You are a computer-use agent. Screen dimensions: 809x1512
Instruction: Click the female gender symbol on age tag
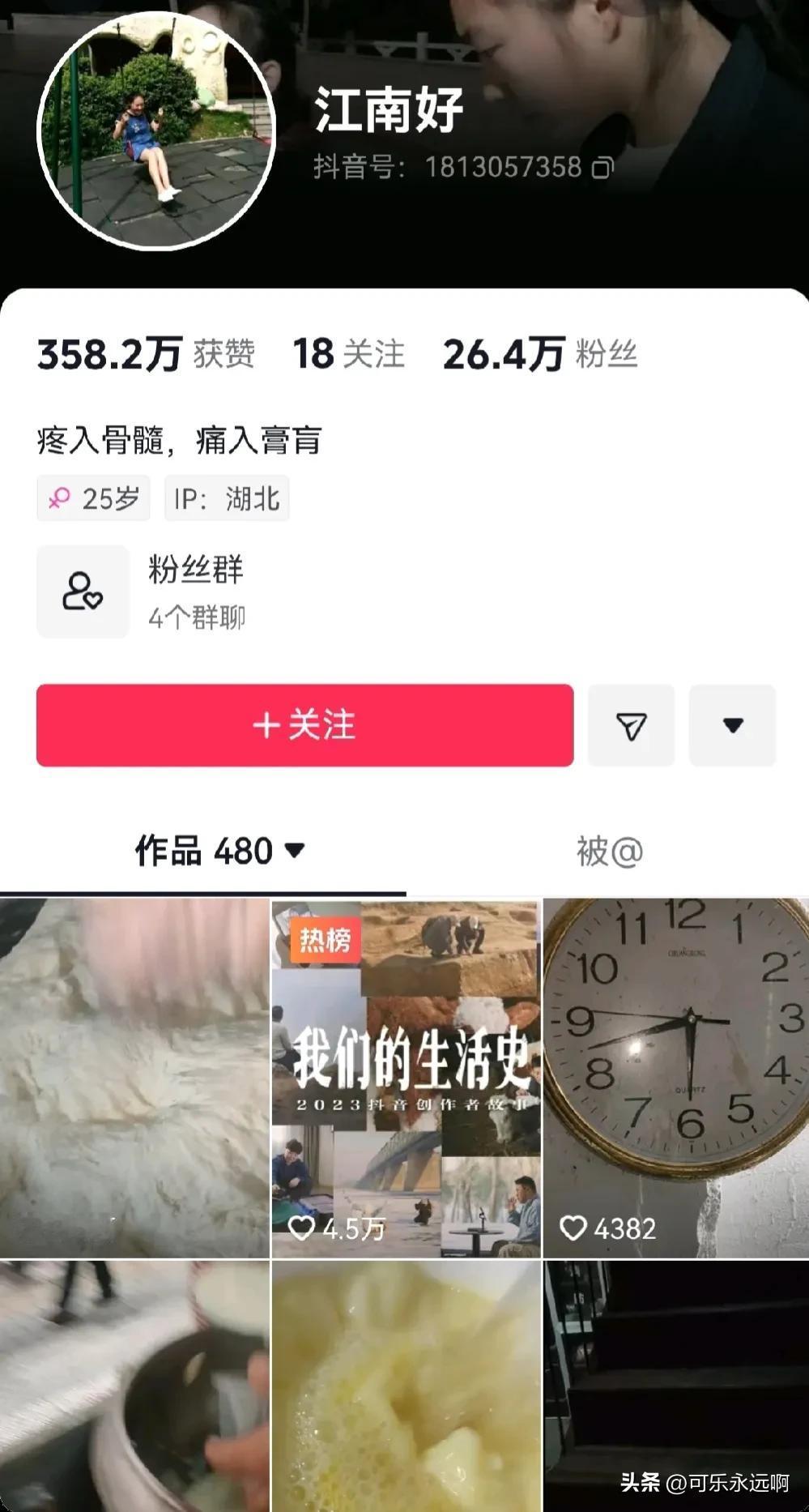point(59,498)
